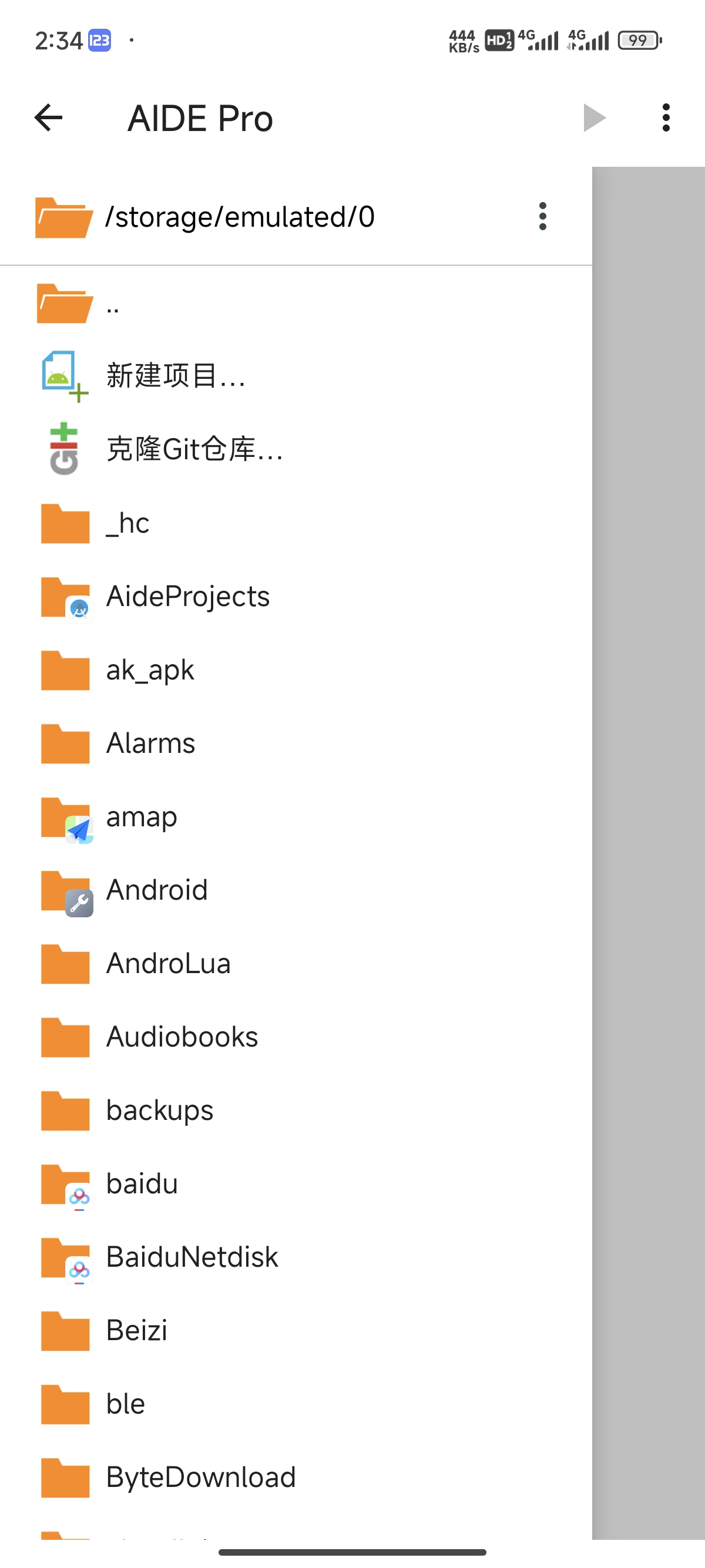Open the app bar overflow menu

tap(666, 117)
